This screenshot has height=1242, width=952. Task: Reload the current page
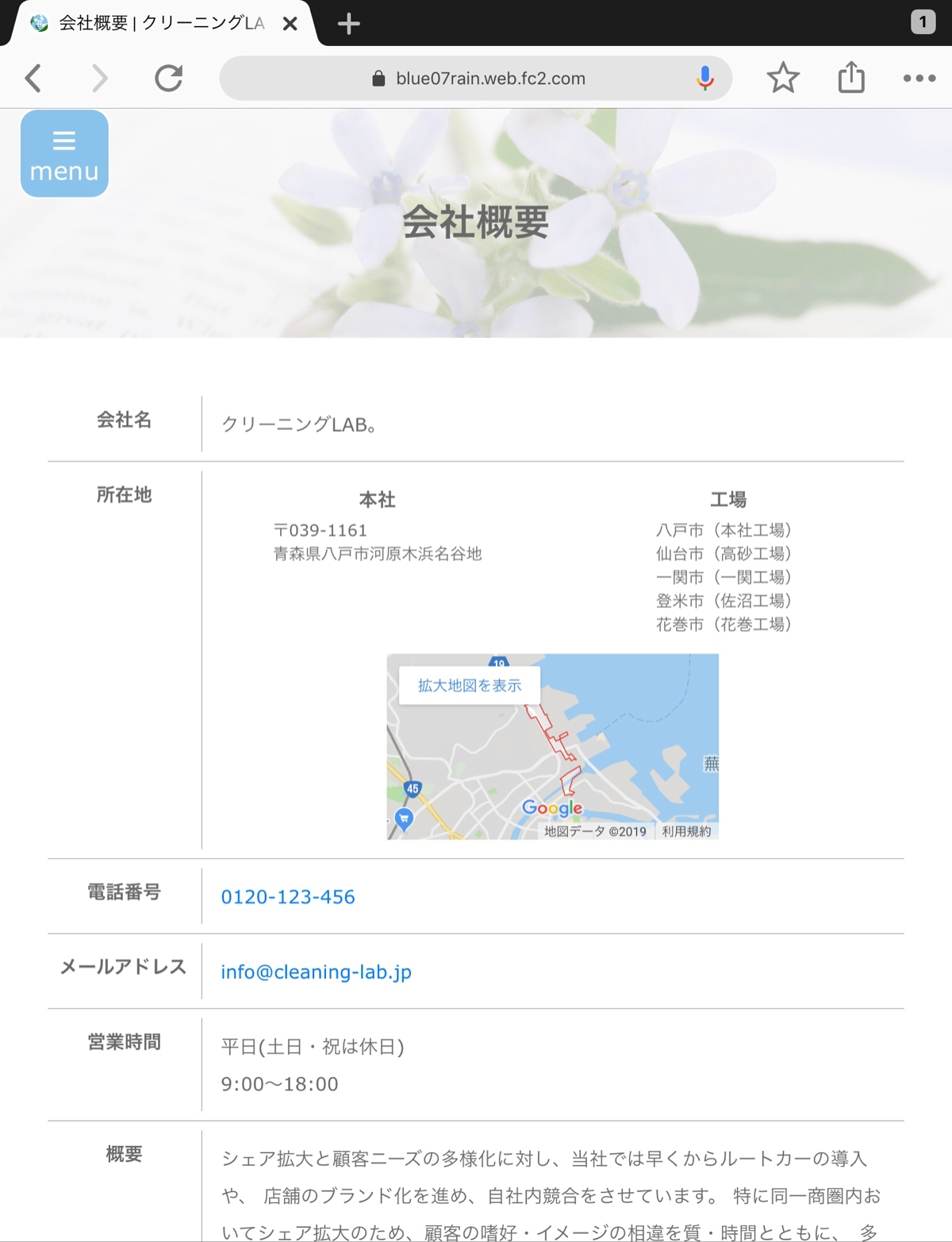coord(169,78)
